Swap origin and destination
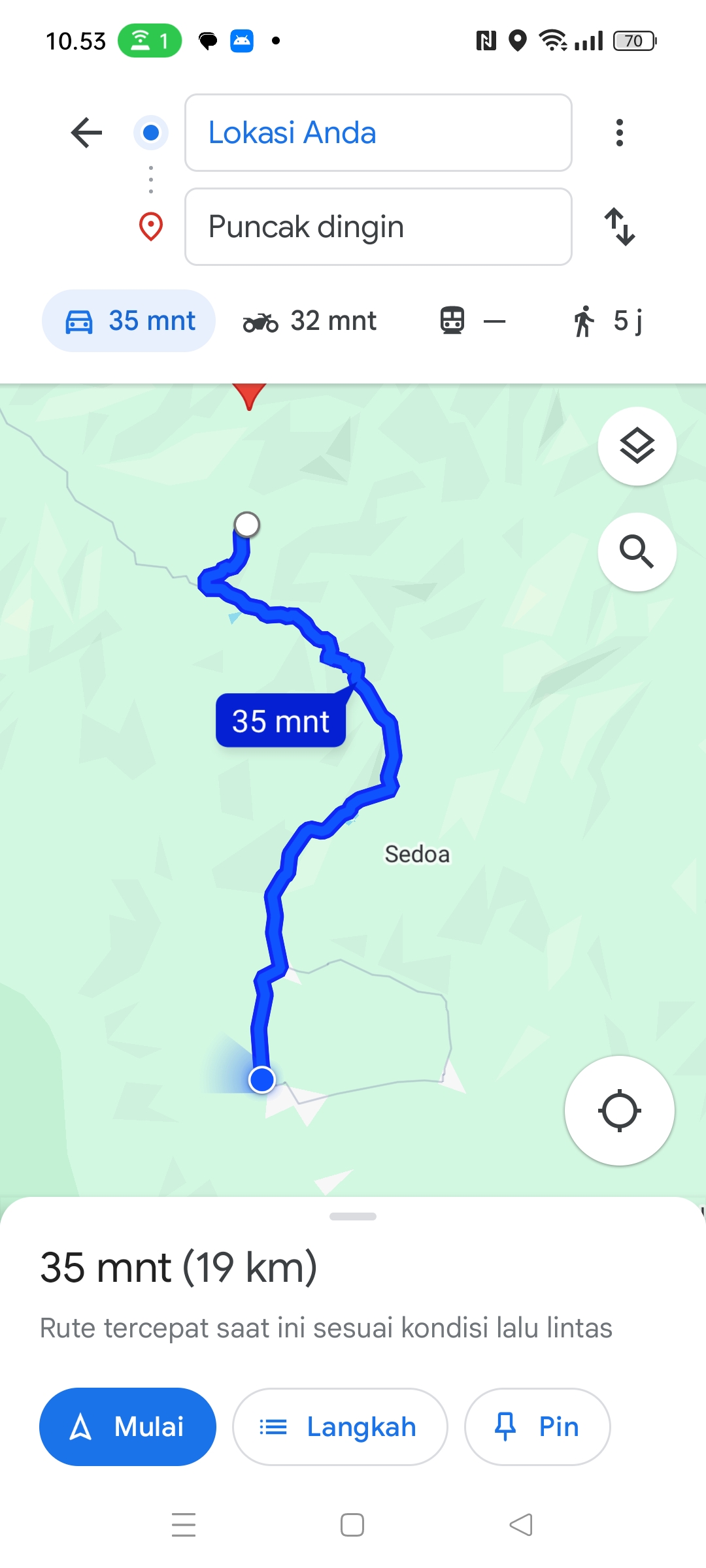706x1568 pixels. click(x=619, y=227)
